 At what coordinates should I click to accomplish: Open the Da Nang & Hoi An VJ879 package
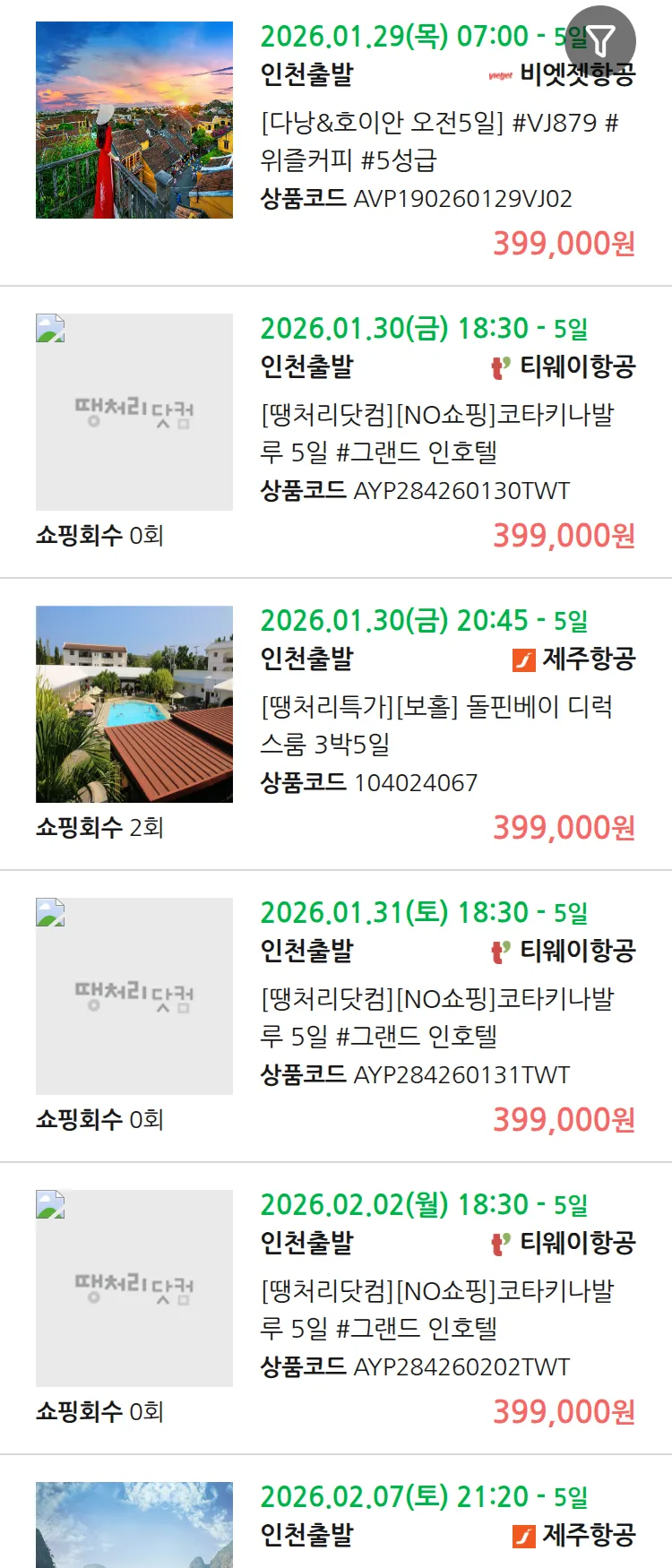pos(438,141)
